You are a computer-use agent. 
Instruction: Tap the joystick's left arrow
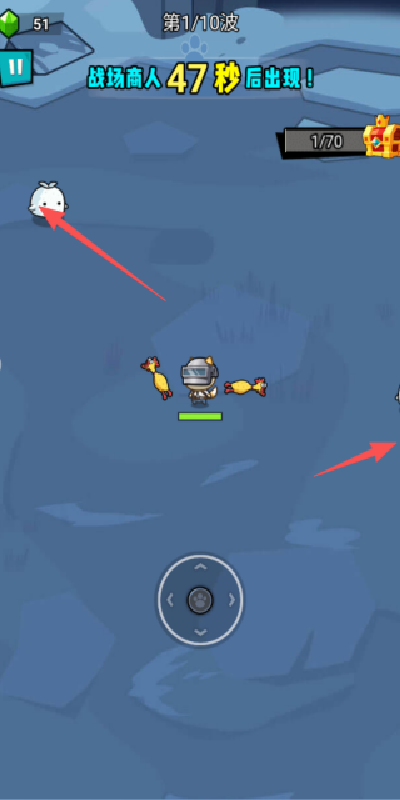click(170, 599)
